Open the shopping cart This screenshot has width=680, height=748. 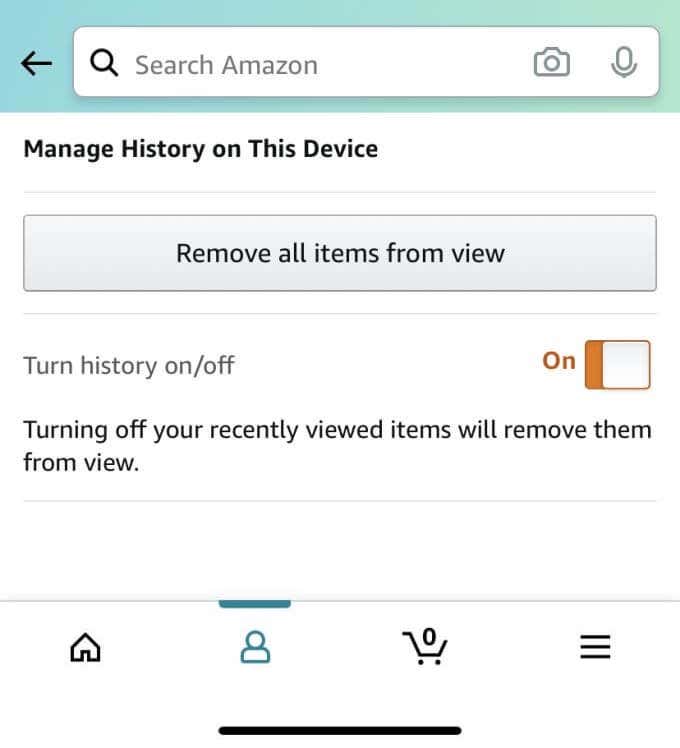427,646
